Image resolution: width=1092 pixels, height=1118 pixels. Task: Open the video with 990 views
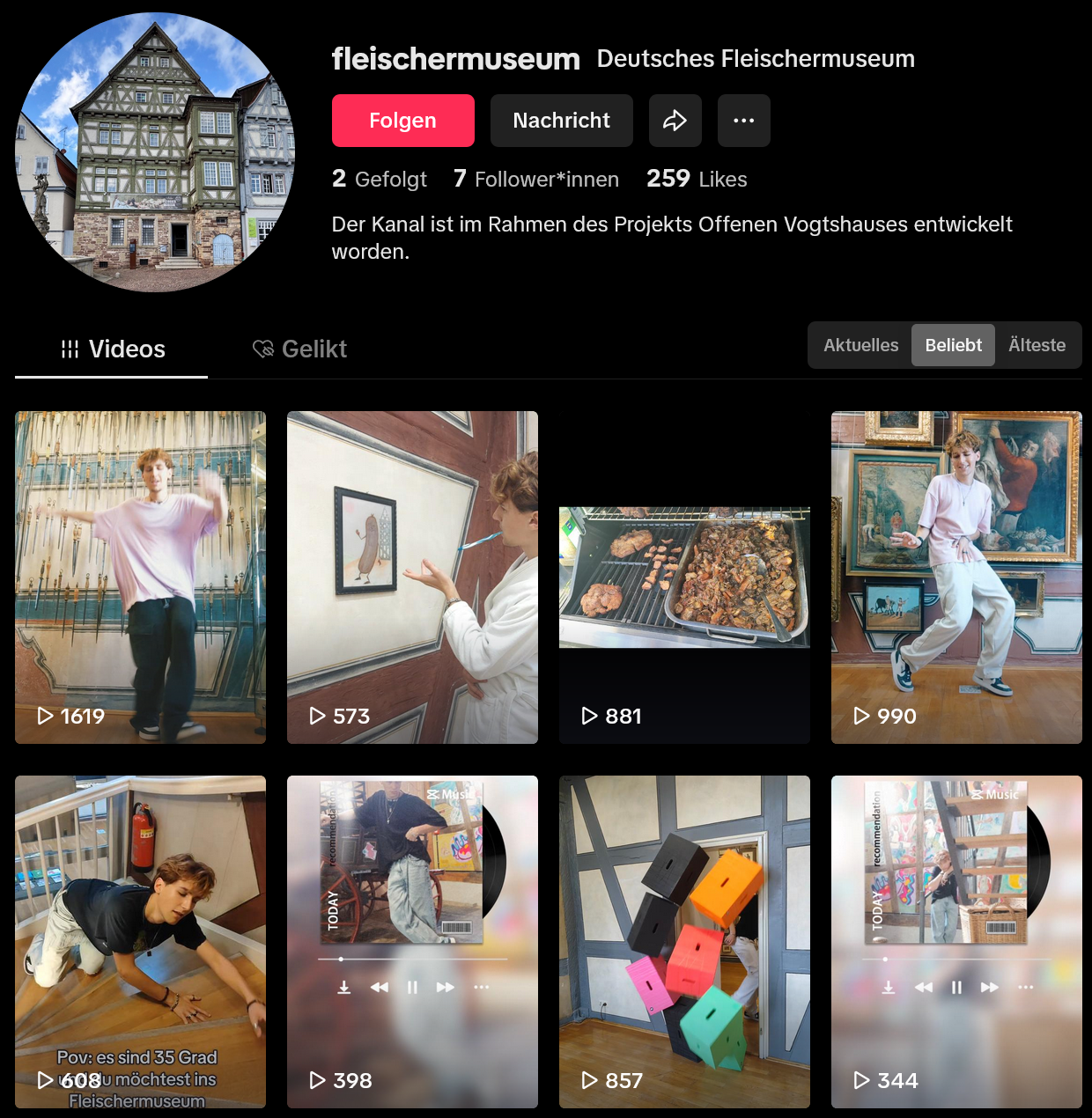pos(956,577)
